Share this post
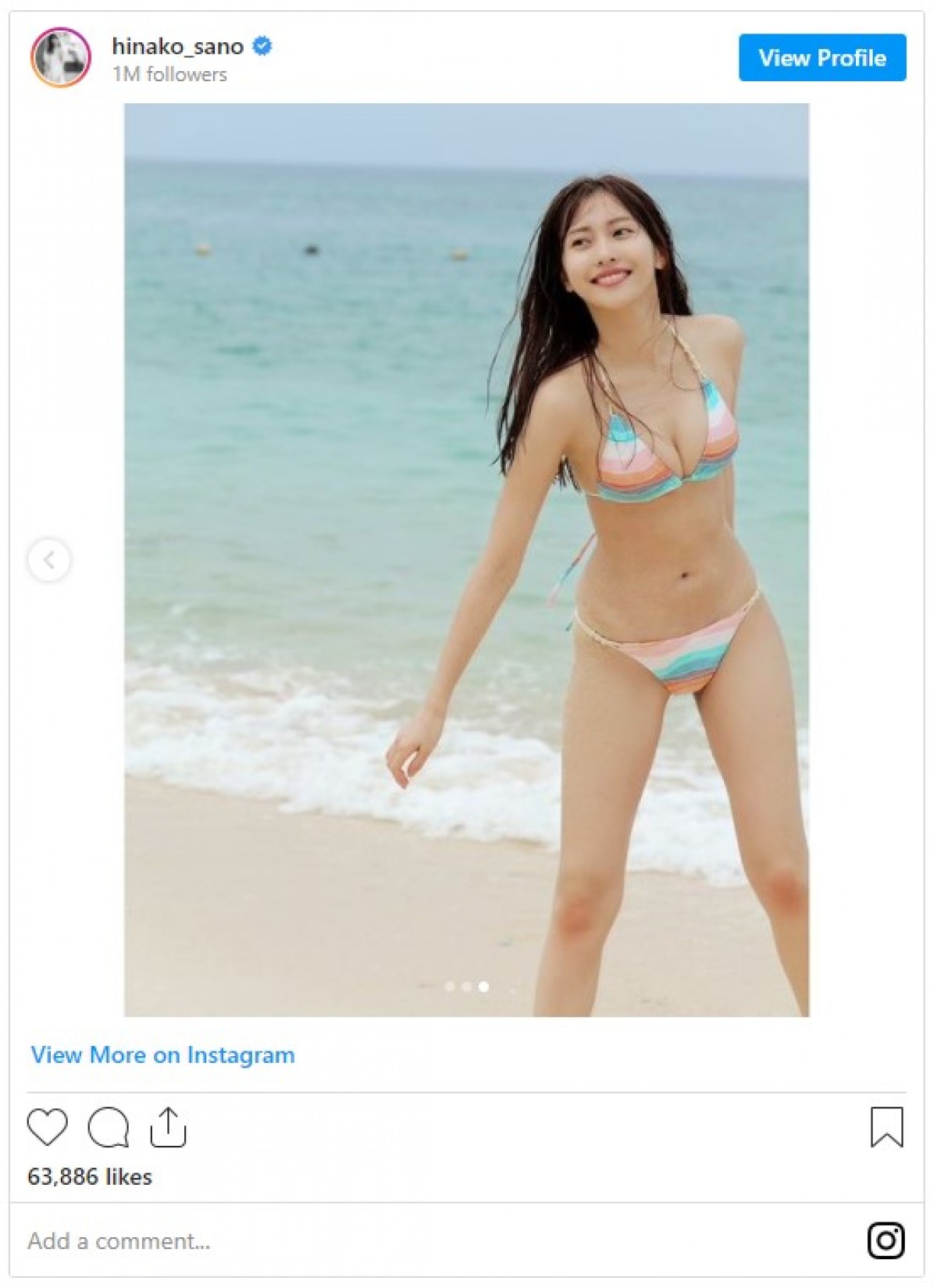The height and width of the screenshot is (1288, 937). [x=168, y=1127]
